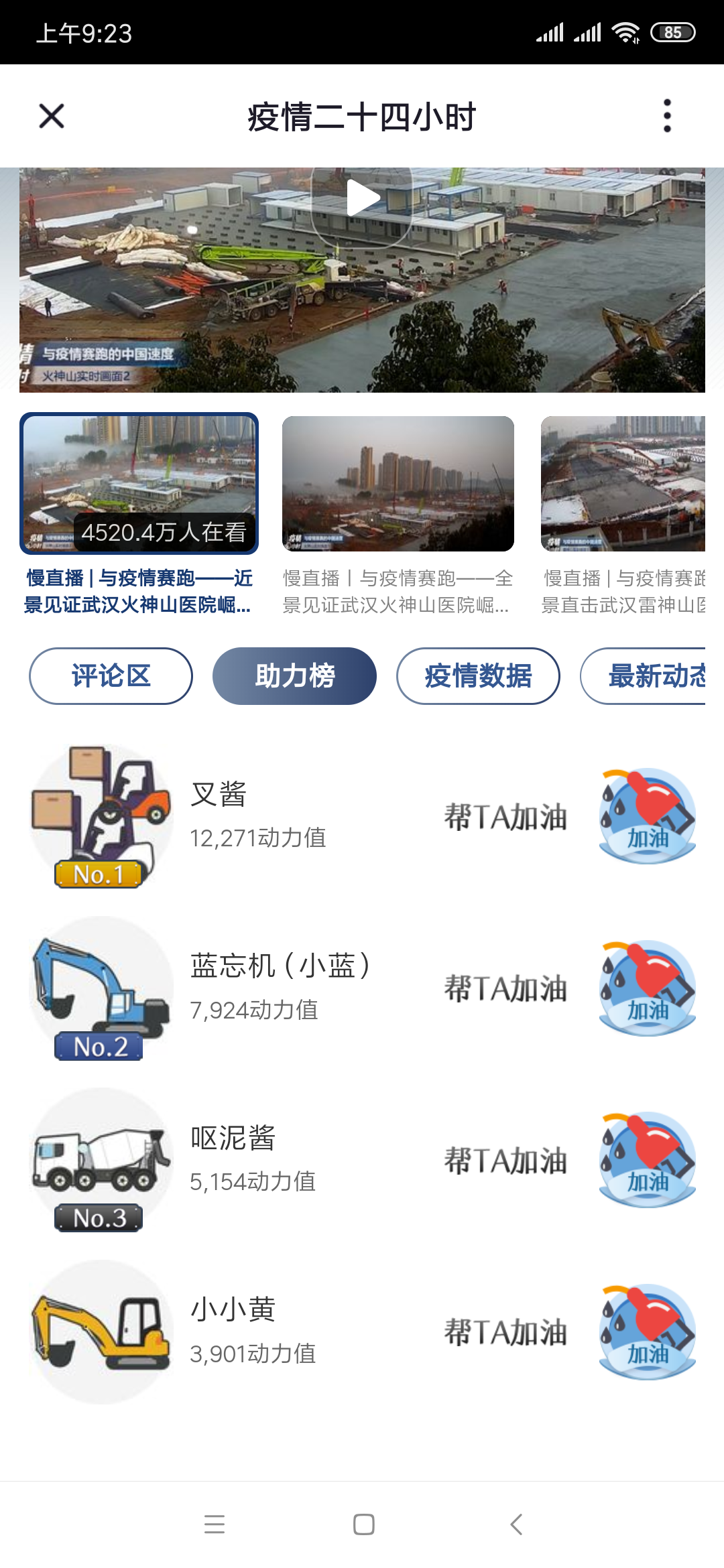Open the 雷神山 live stream thumbnail

point(623,484)
